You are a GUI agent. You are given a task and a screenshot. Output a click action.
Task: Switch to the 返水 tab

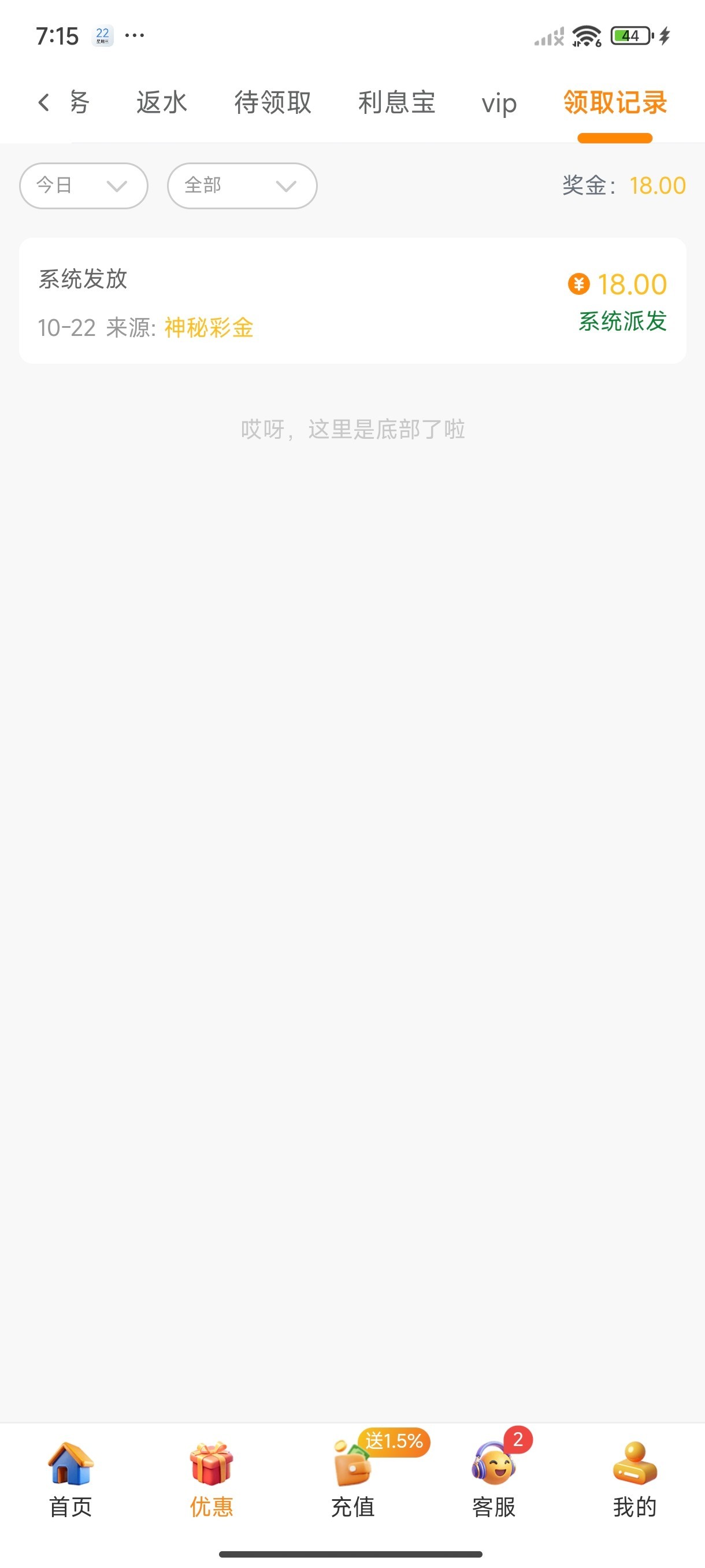pos(161,102)
